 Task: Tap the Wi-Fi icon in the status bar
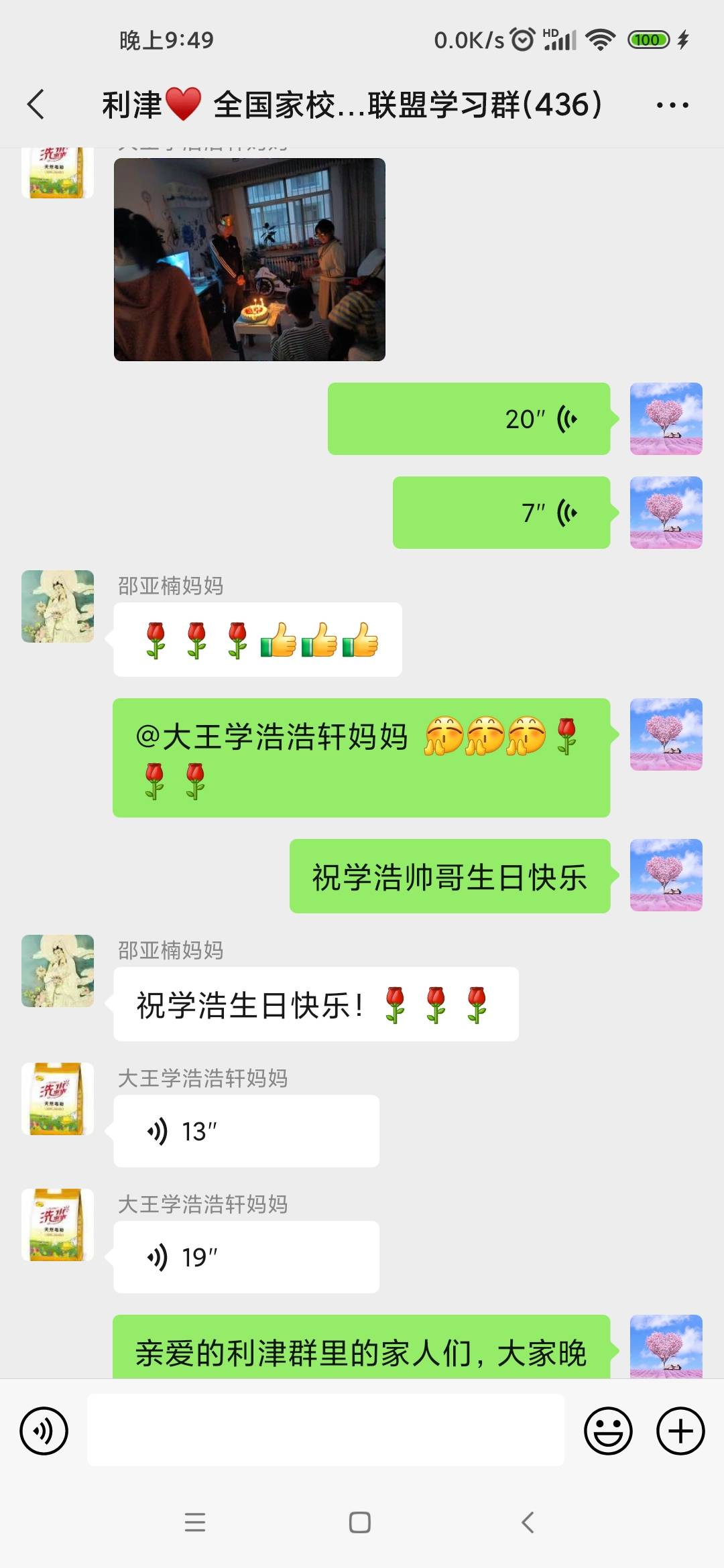click(601, 40)
